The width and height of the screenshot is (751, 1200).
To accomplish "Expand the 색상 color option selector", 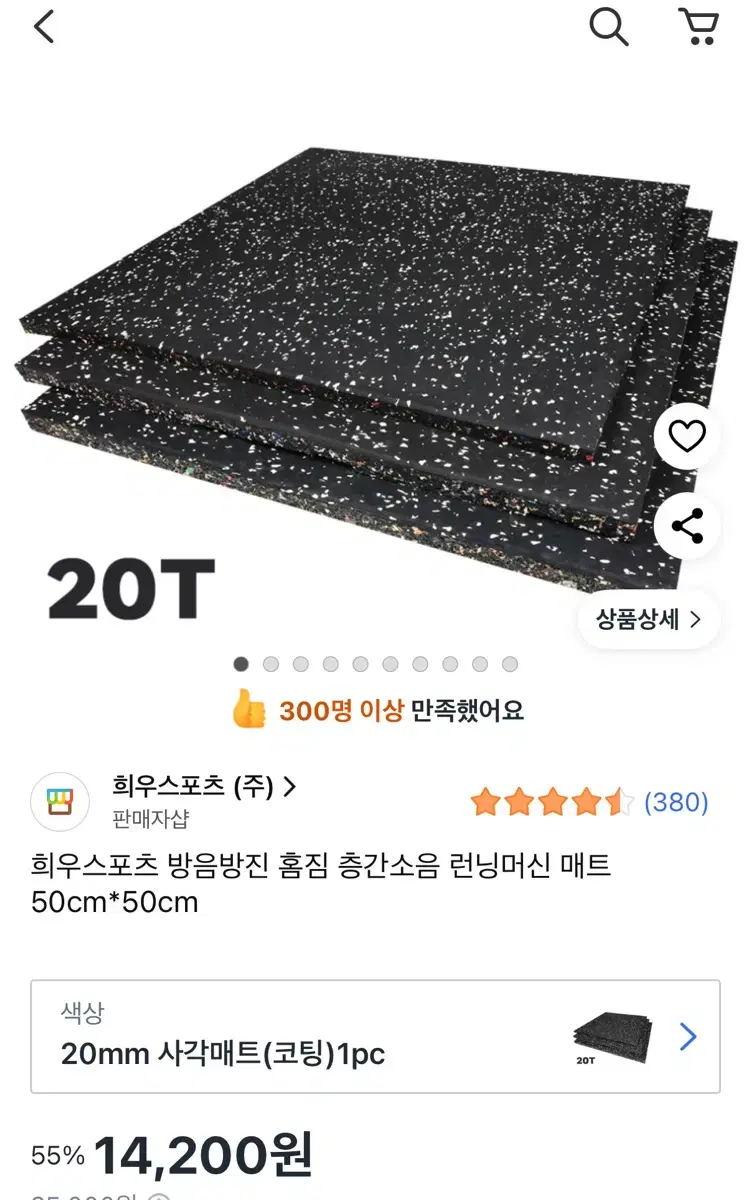I will [x=375, y=1037].
